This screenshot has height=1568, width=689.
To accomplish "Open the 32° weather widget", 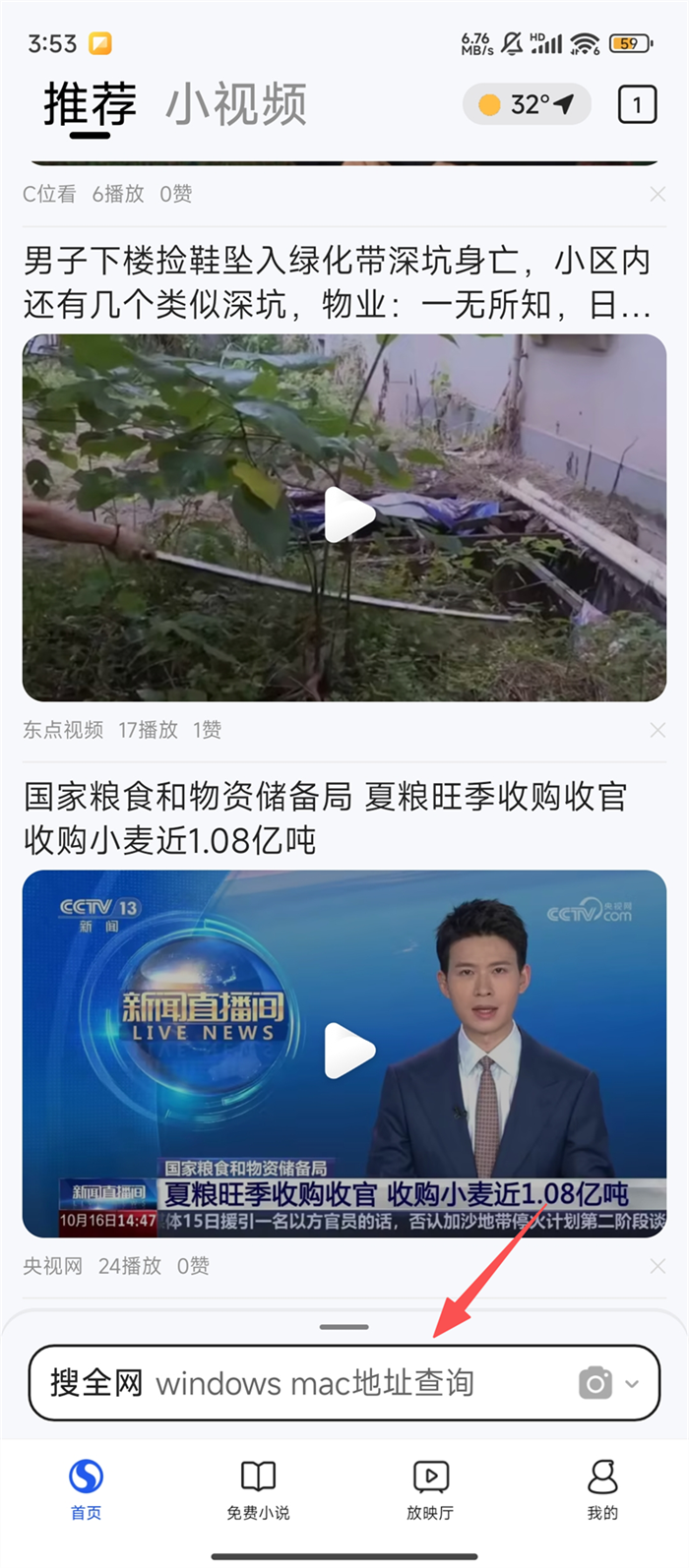I will click(527, 104).
